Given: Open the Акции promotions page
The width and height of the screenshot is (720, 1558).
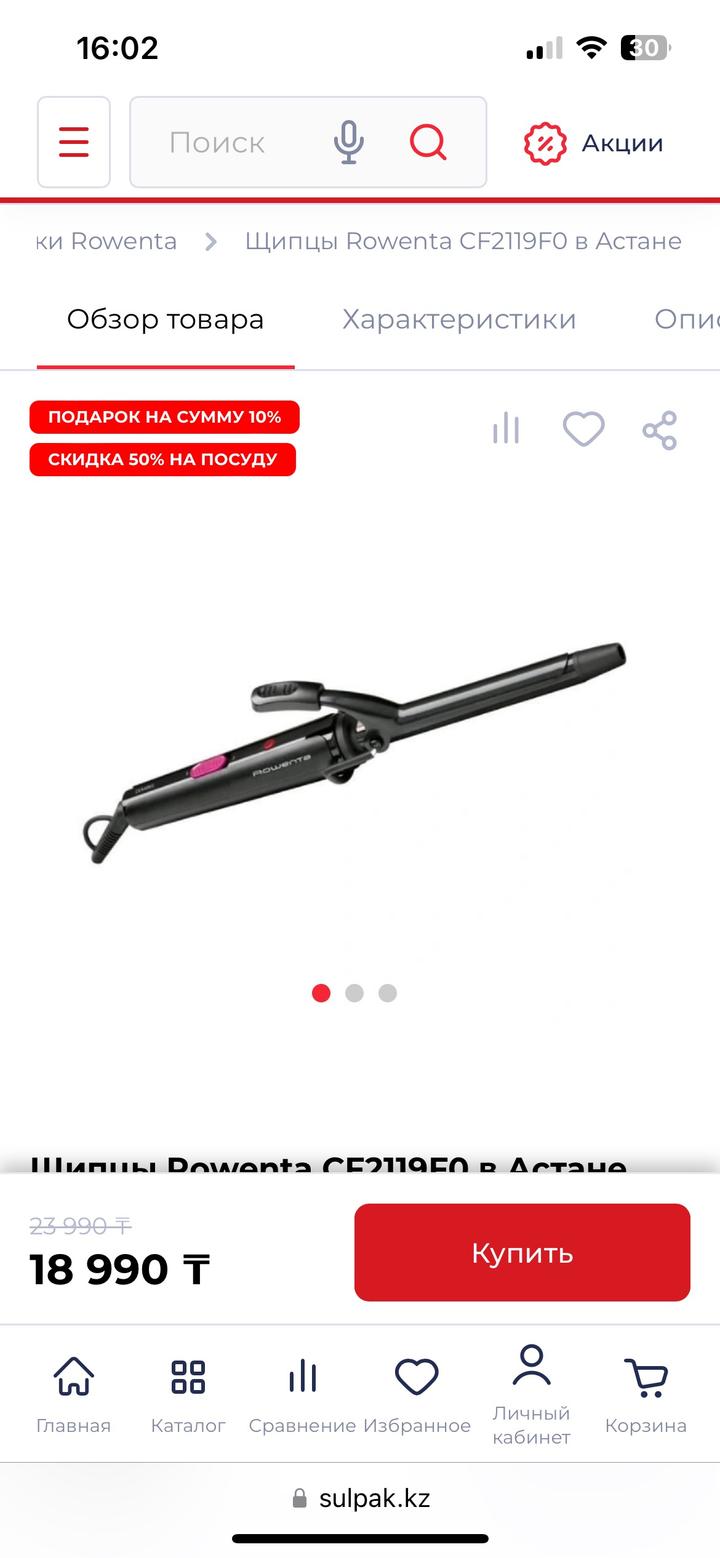Looking at the screenshot, I should (x=594, y=143).
